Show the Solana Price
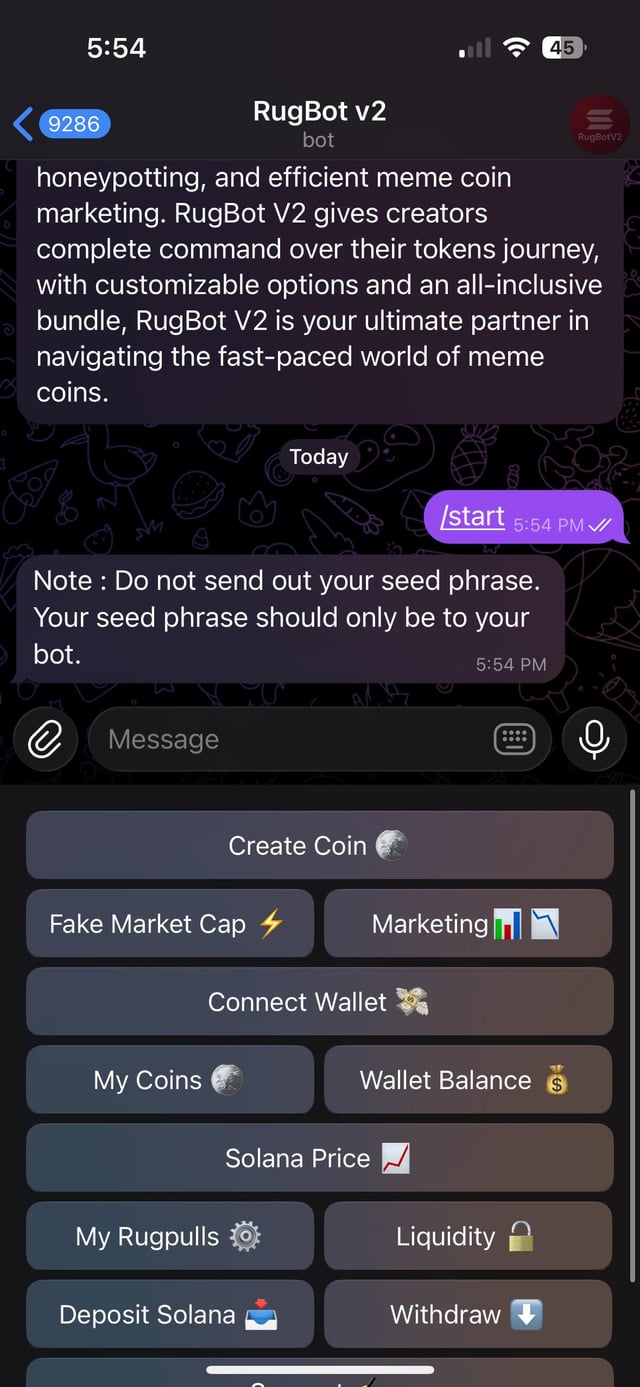 (x=319, y=1158)
